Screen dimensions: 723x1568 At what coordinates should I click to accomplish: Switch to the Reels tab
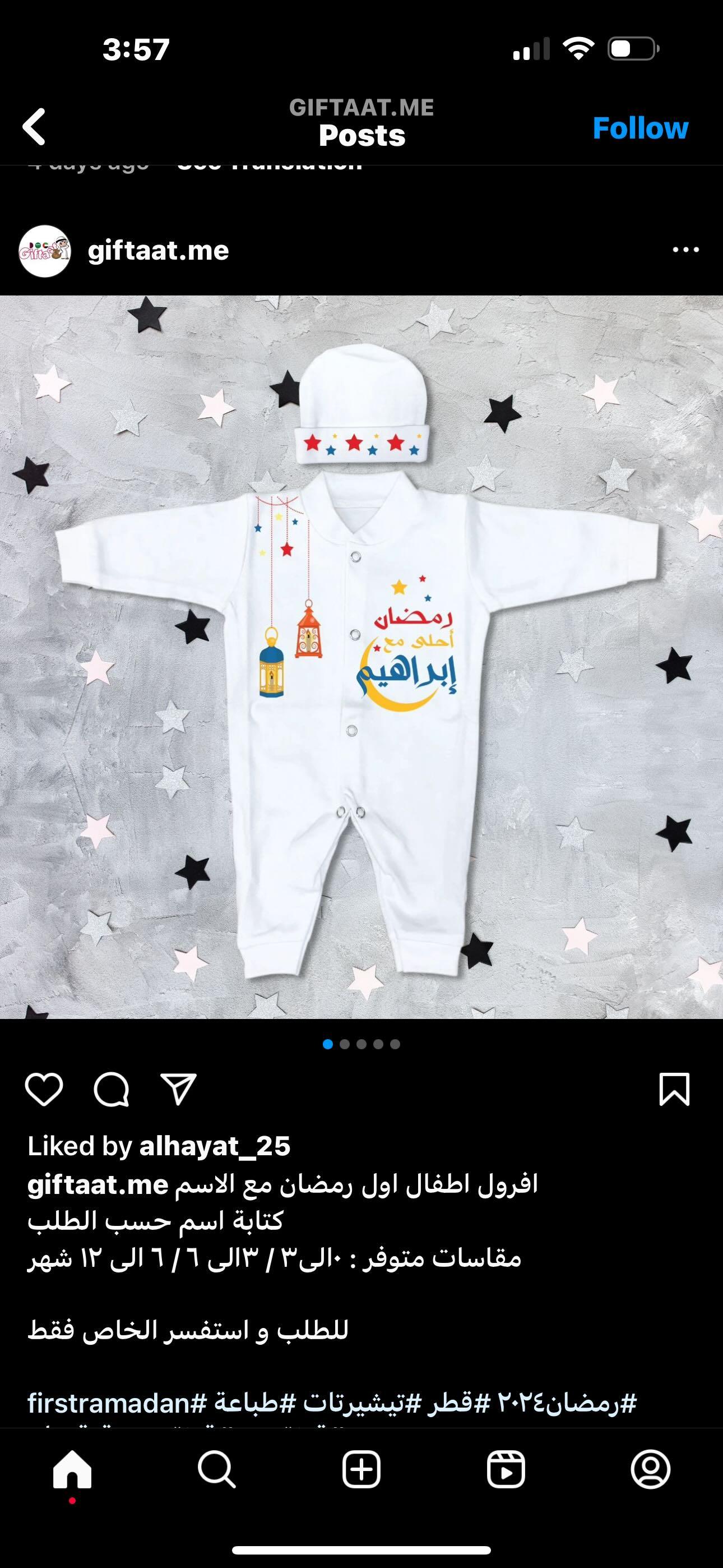click(x=506, y=1470)
